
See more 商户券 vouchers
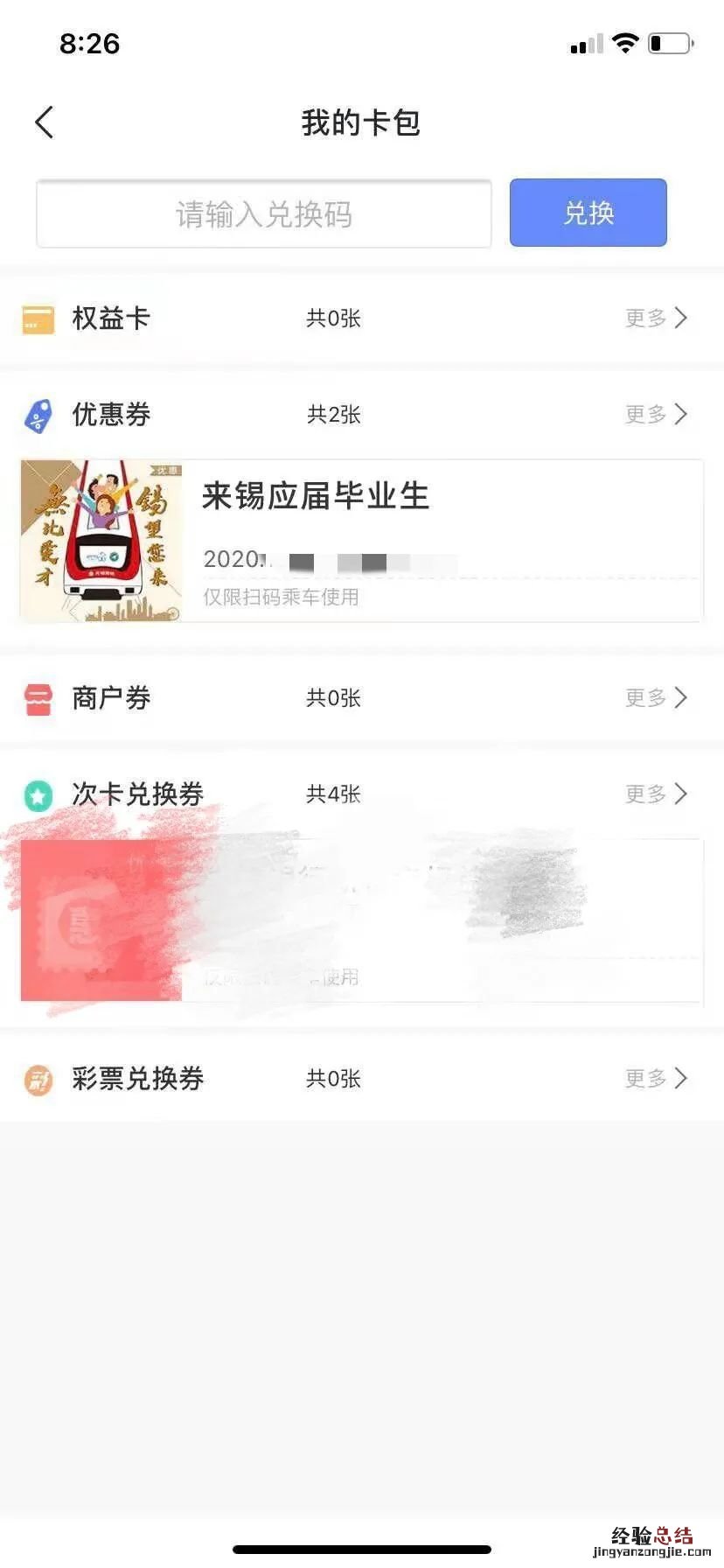pyautogui.click(x=656, y=697)
